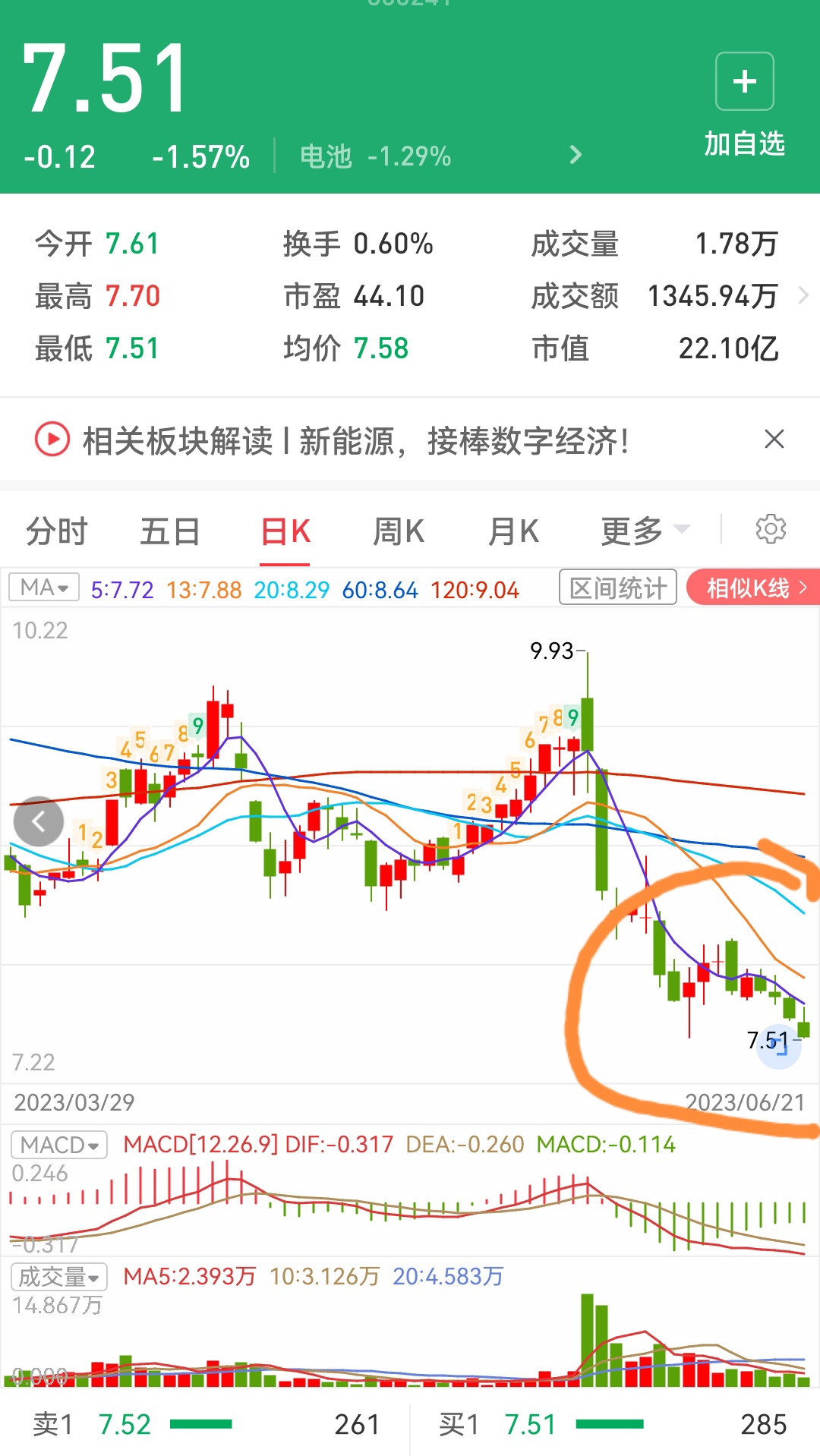Expand the 成交额 trading details arrow
Screen dimensions: 820x1456
point(803,295)
